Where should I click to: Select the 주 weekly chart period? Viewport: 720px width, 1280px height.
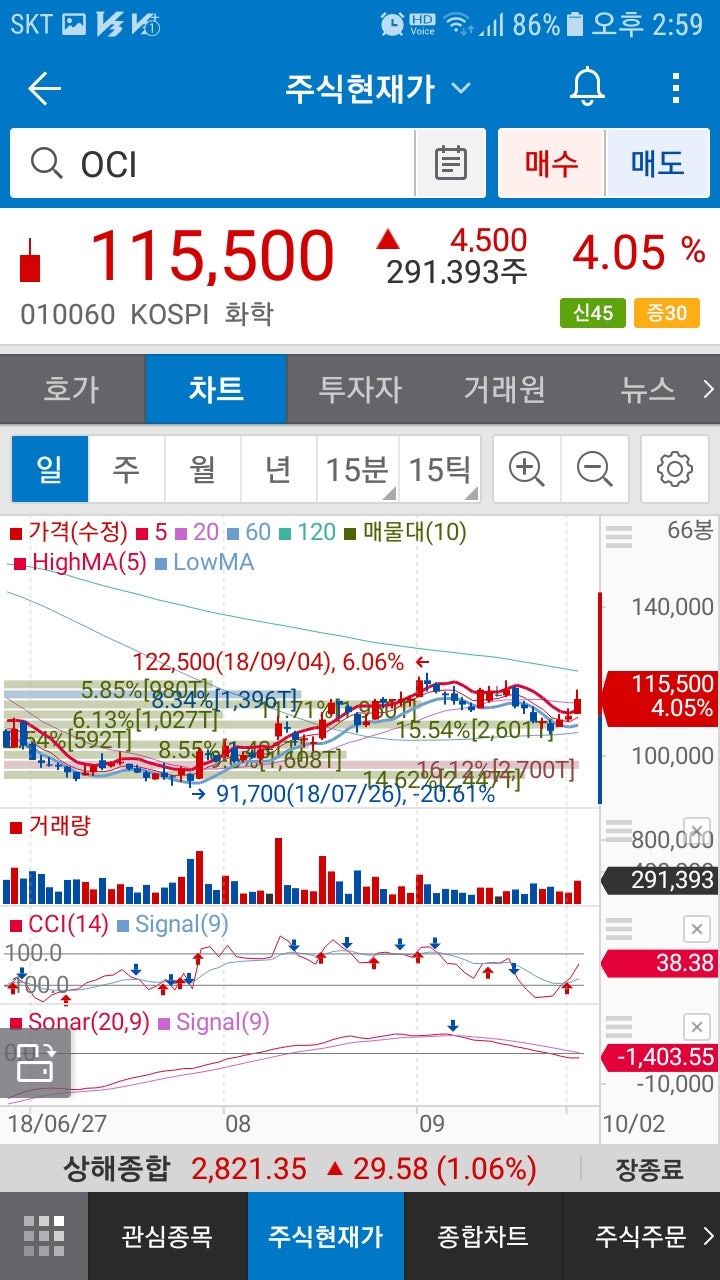point(126,468)
